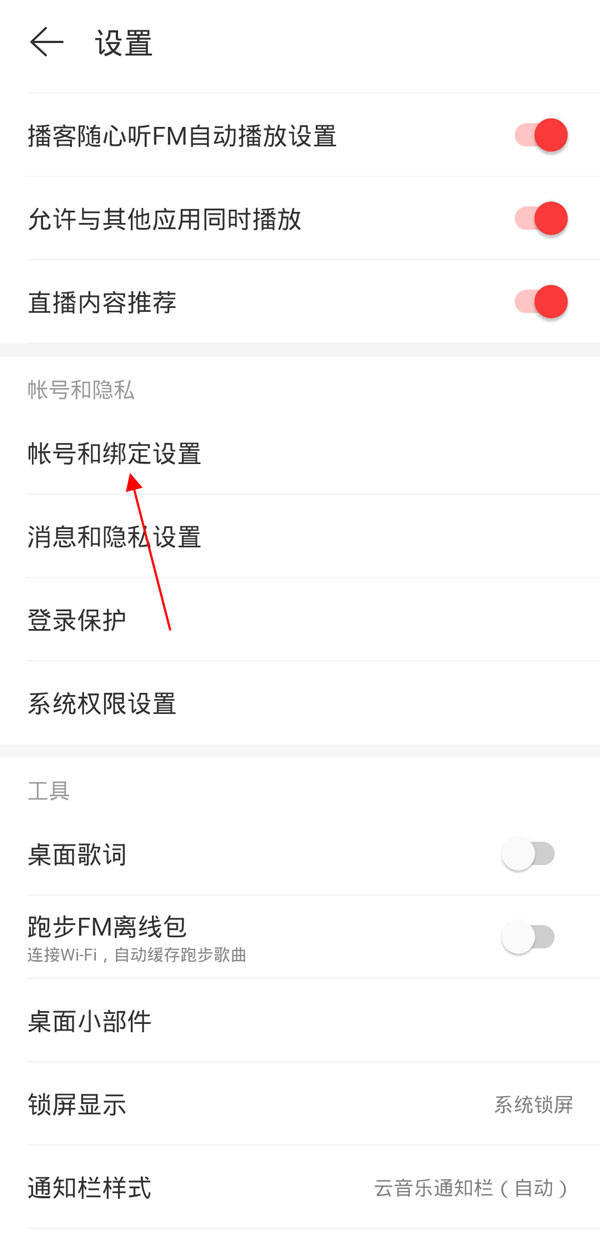Image resolution: width=600 pixels, height=1243 pixels.
Task: Disable 播客随心听FM自动播放设置 switch
Action: tap(542, 135)
